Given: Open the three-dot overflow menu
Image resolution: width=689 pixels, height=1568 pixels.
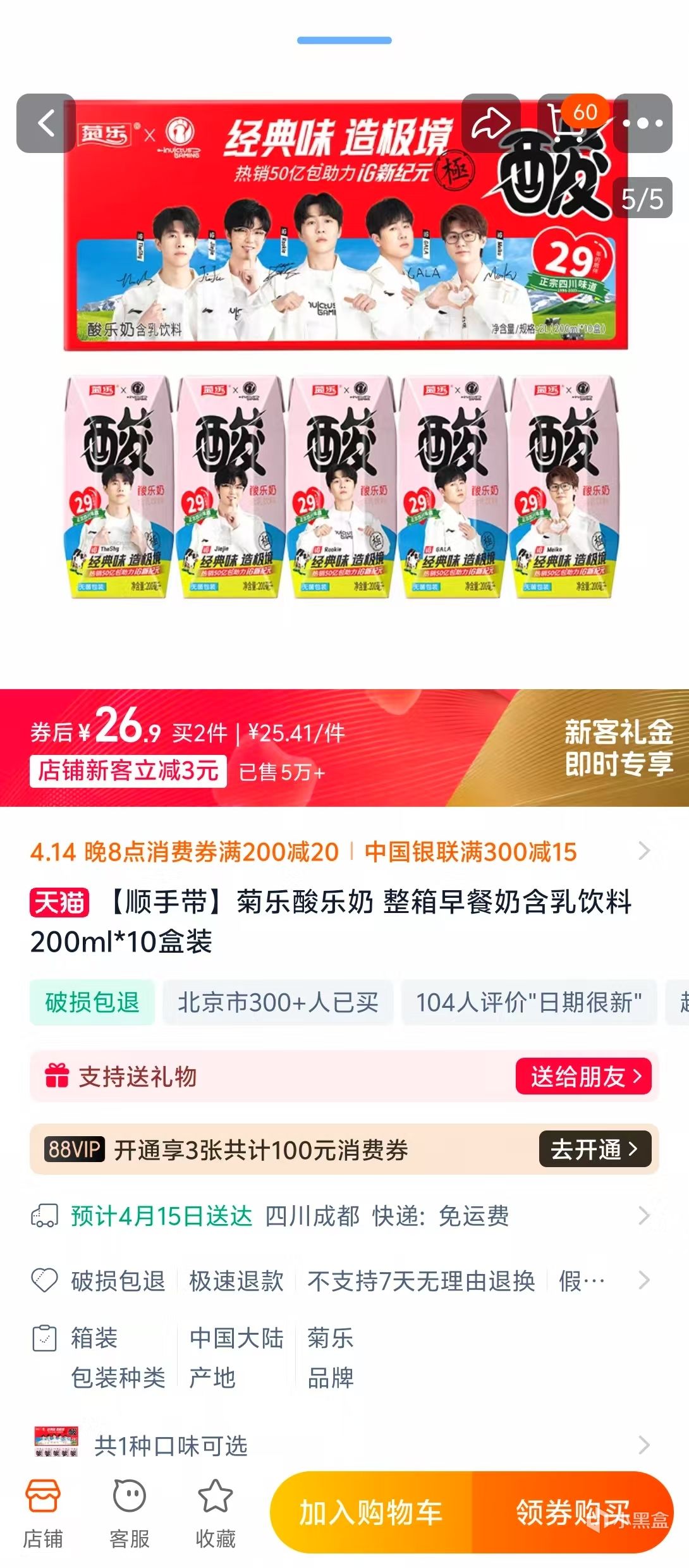Looking at the screenshot, I should (642, 123).
